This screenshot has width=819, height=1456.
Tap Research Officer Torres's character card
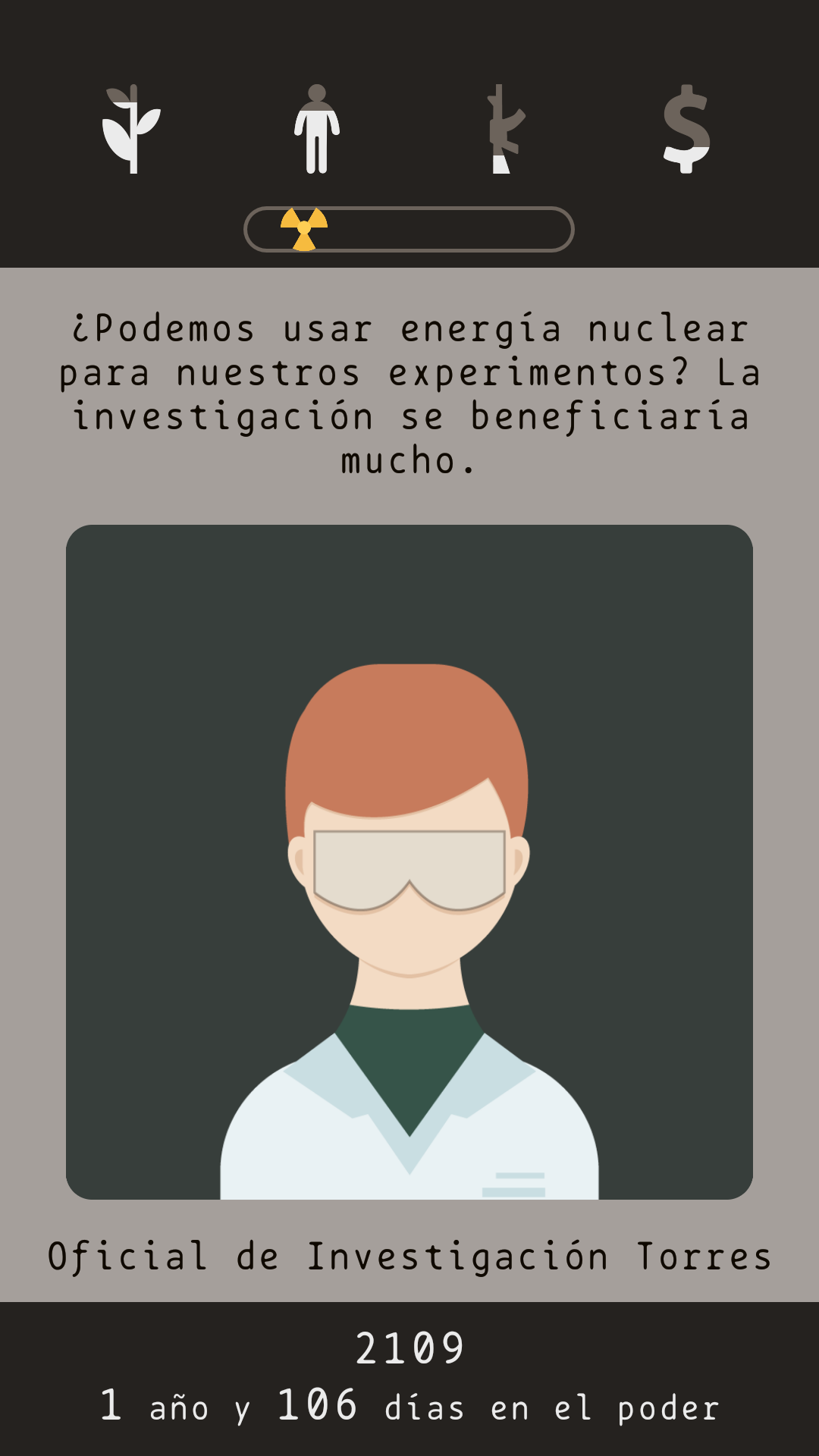pyautogui.click(x=409, y=862)
